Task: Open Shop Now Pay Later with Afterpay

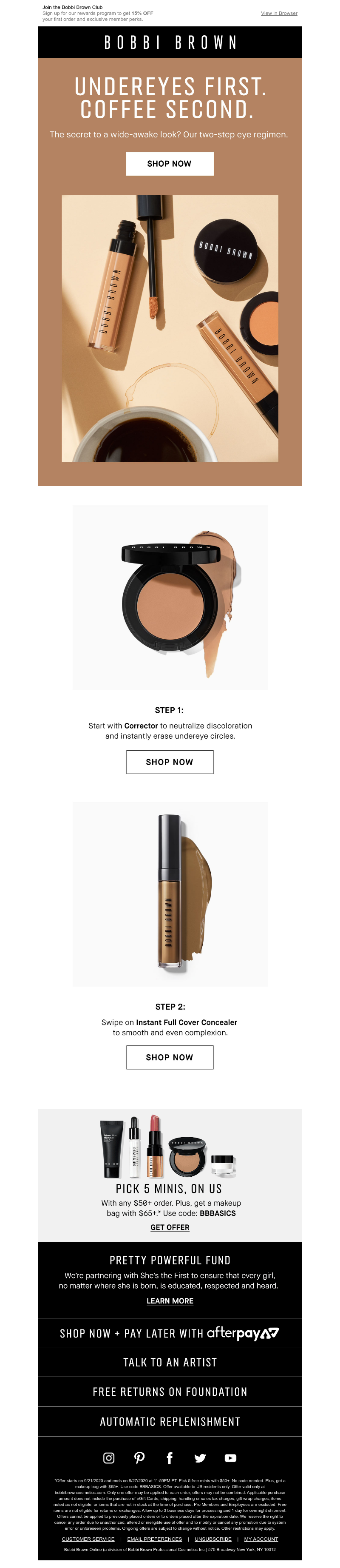Action: click(170, 1334)
